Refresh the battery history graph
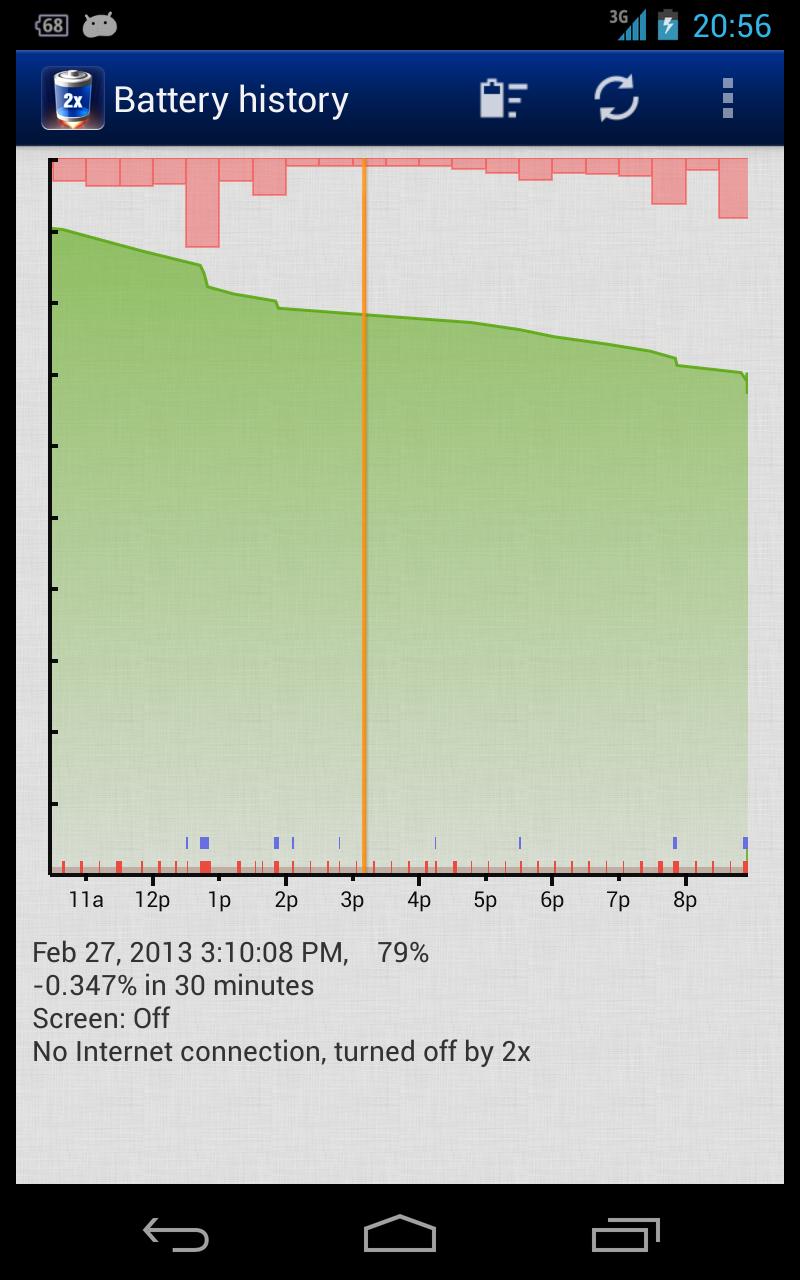The width and height of the screenshot is (800, 1280). pyautogui.click(x=616, y=99)
